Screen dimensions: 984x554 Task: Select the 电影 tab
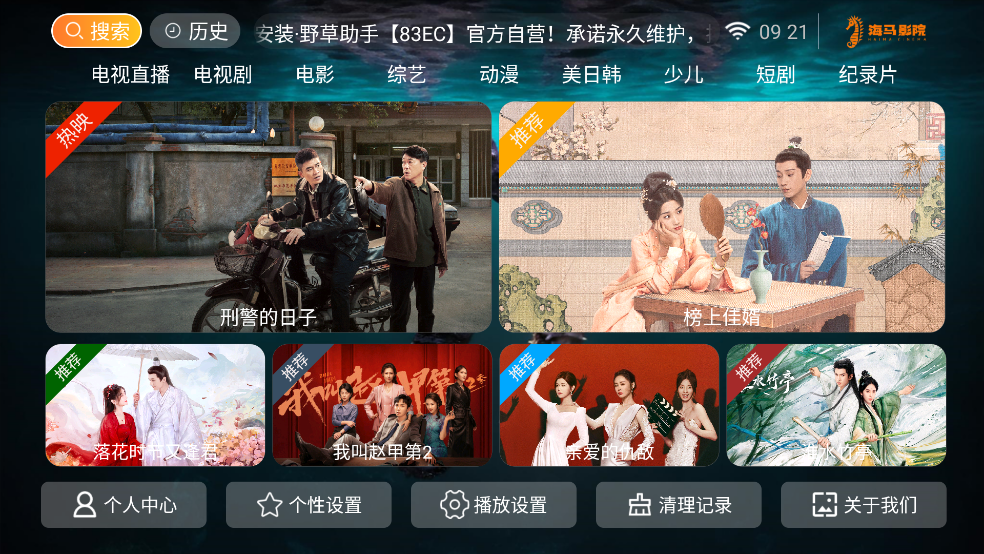coord(315,75)
